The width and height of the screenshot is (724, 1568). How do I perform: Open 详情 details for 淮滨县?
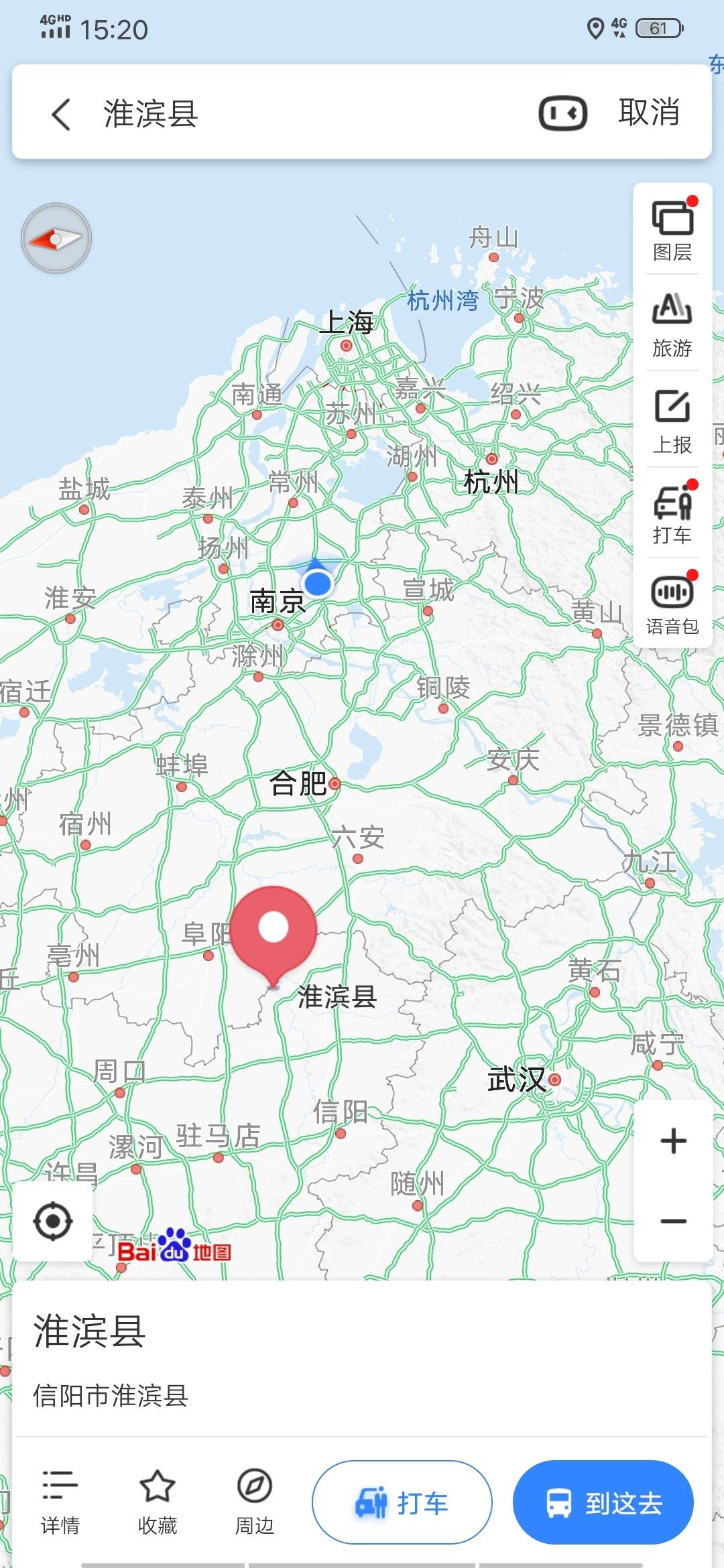point(60,1502)
